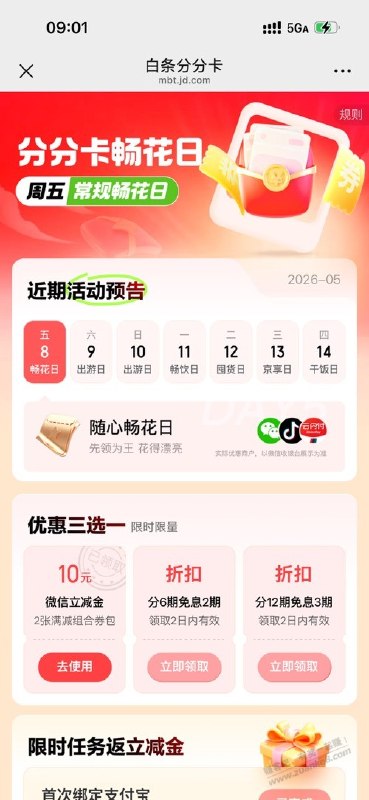Select Friday 8 畅花日
The height and width of the screenshot is (800, 369).
pos(45,352)
